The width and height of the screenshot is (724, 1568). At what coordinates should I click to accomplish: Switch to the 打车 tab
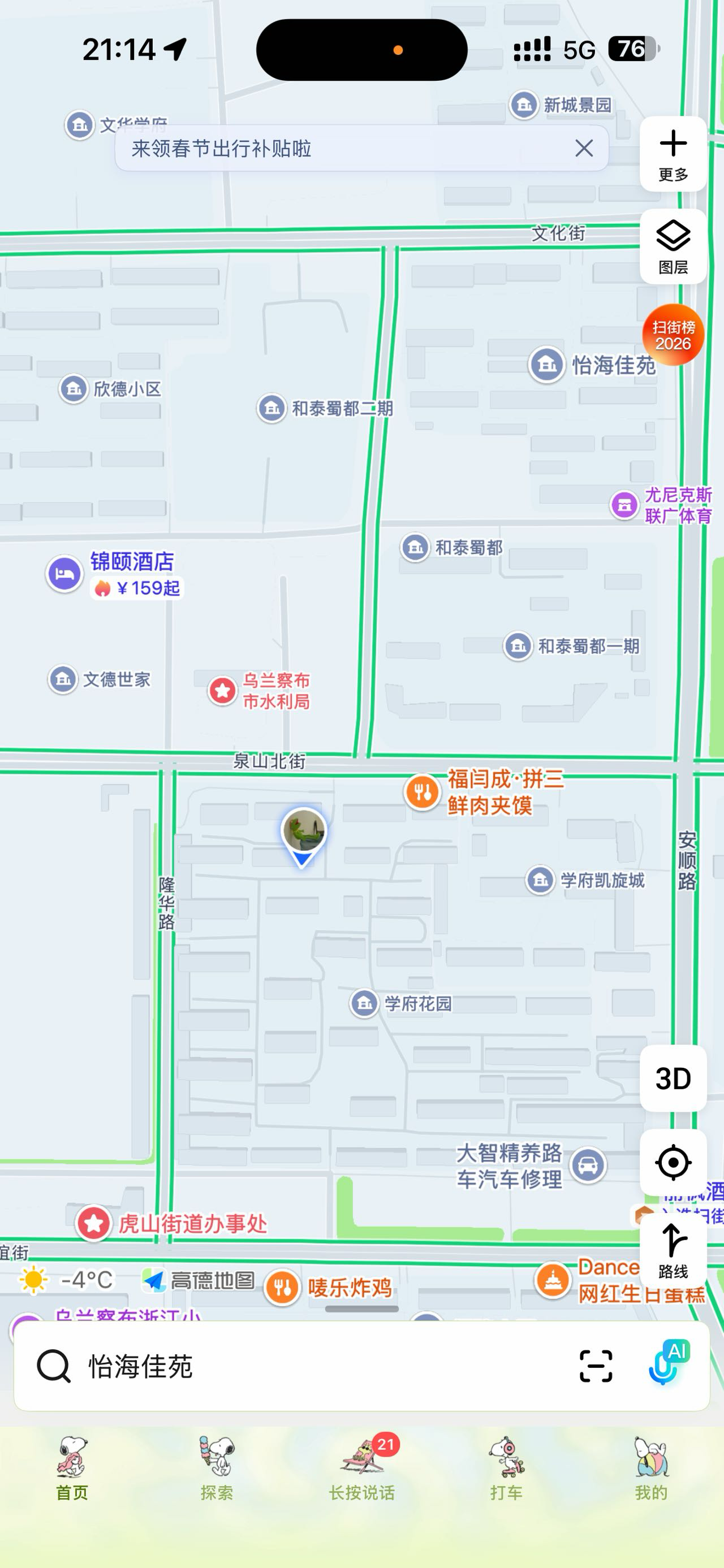(506, 1468)
